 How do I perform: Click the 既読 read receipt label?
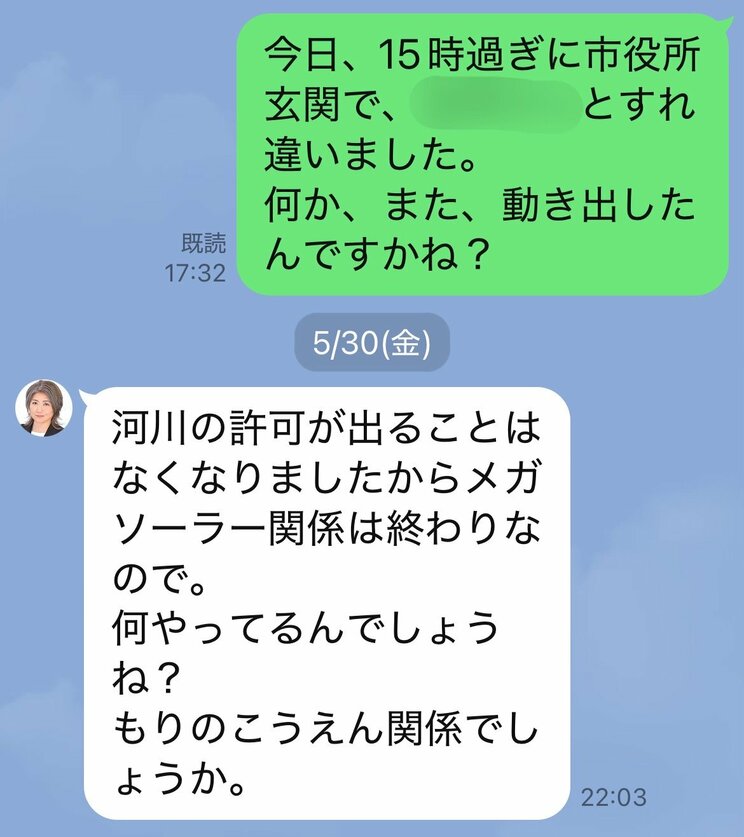[x=207, y=239]
